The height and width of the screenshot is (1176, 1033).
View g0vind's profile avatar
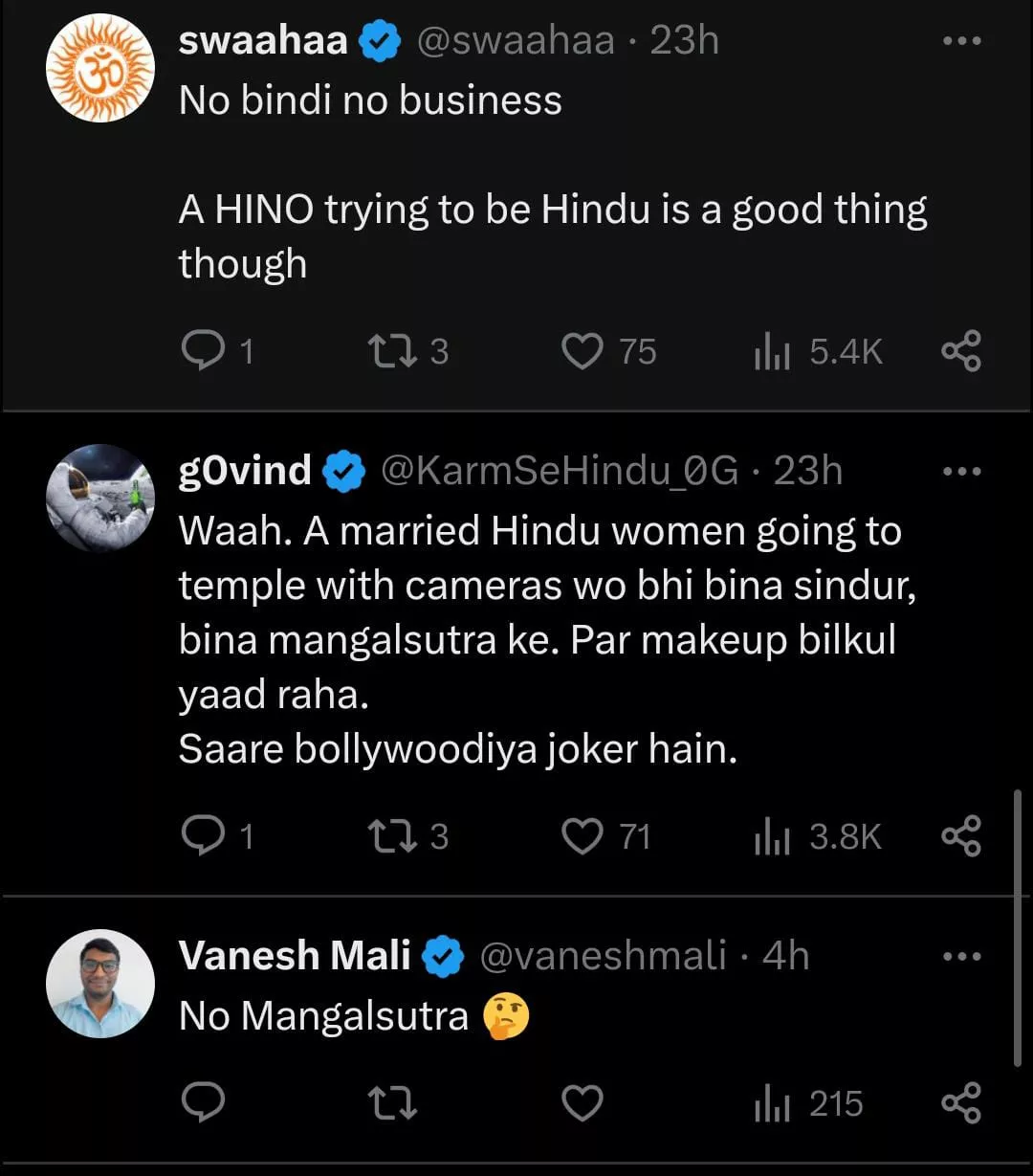[100, 498]
